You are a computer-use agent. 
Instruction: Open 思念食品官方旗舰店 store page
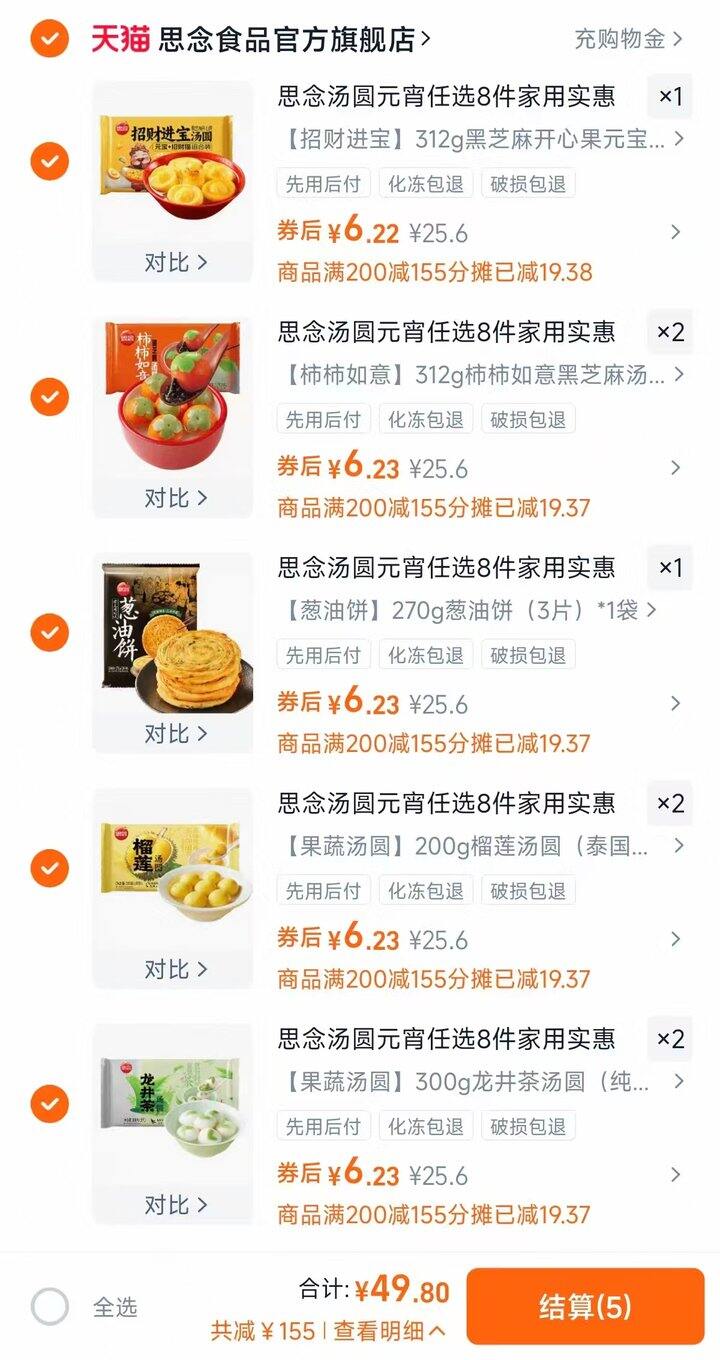[x=290, y=40]
